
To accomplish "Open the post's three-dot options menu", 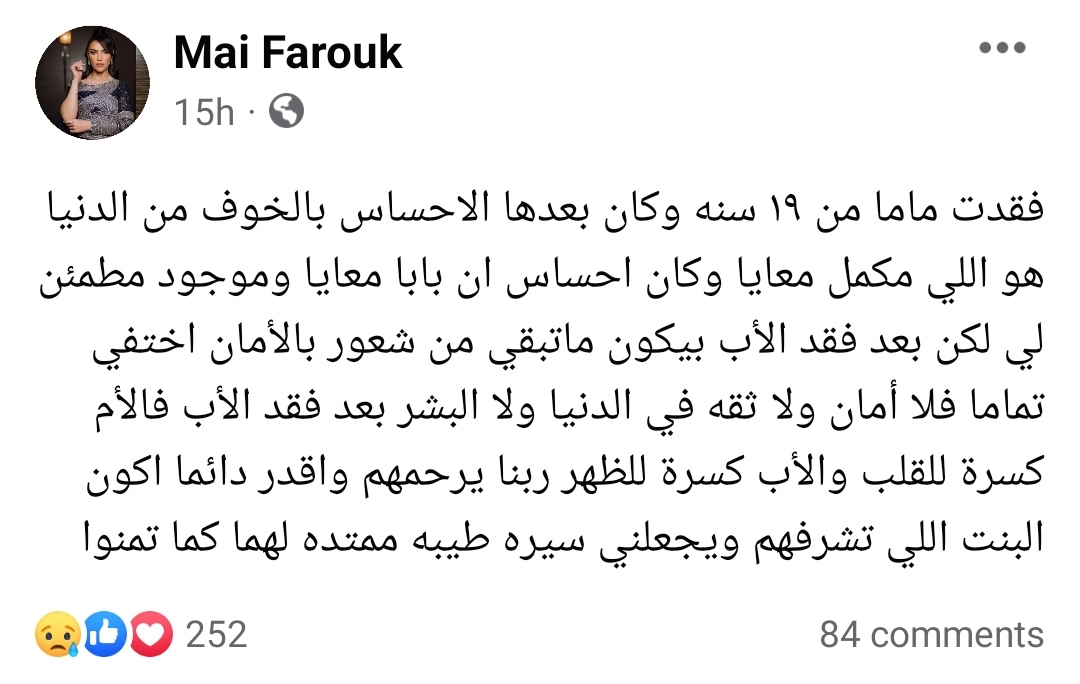I will coord(1002,49).
